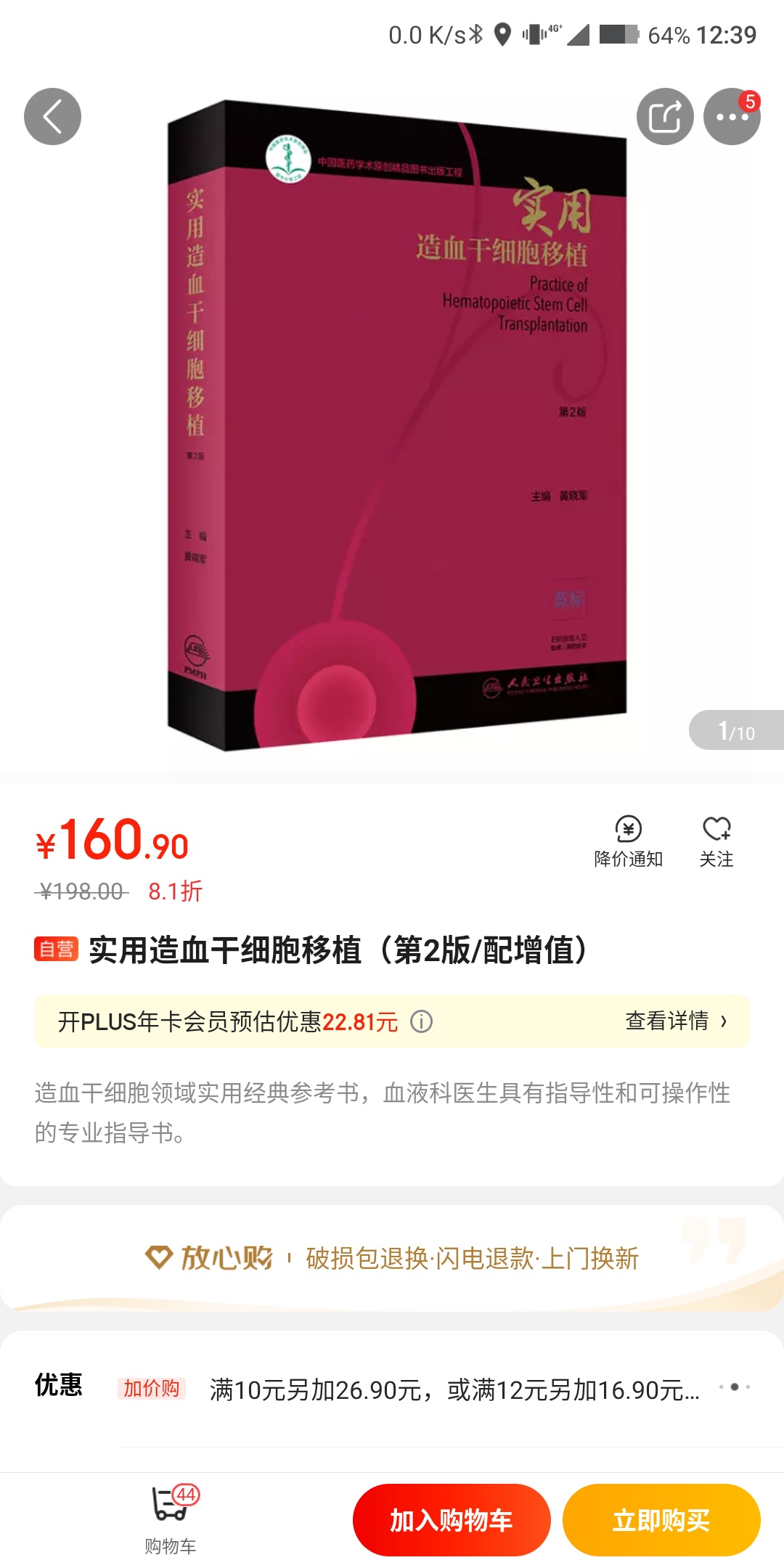Open the three-dot more menu
The image size is (784, 1568).
click(731, 117)
